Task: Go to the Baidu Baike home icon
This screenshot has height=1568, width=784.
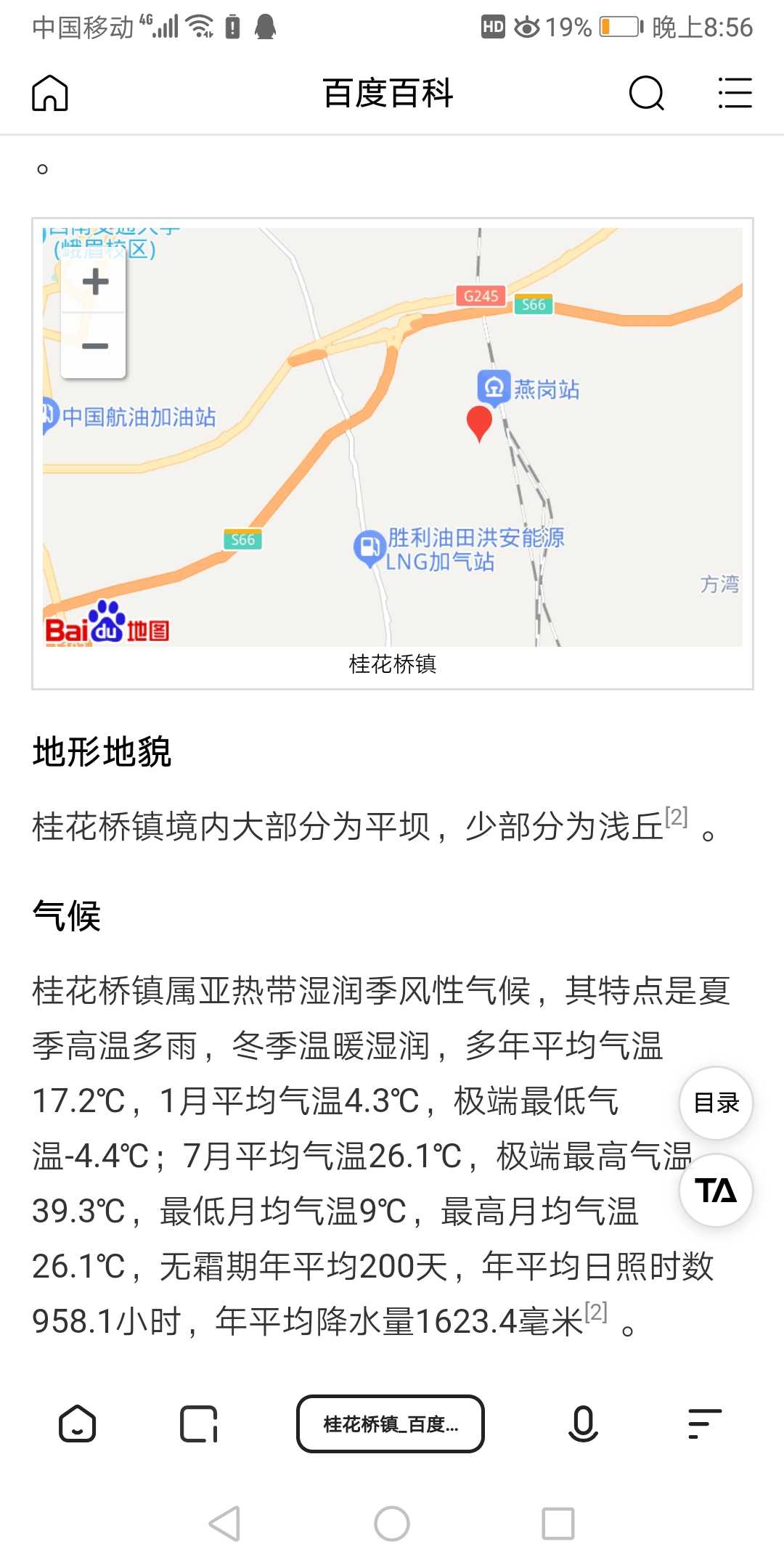Action: point(50,93)
